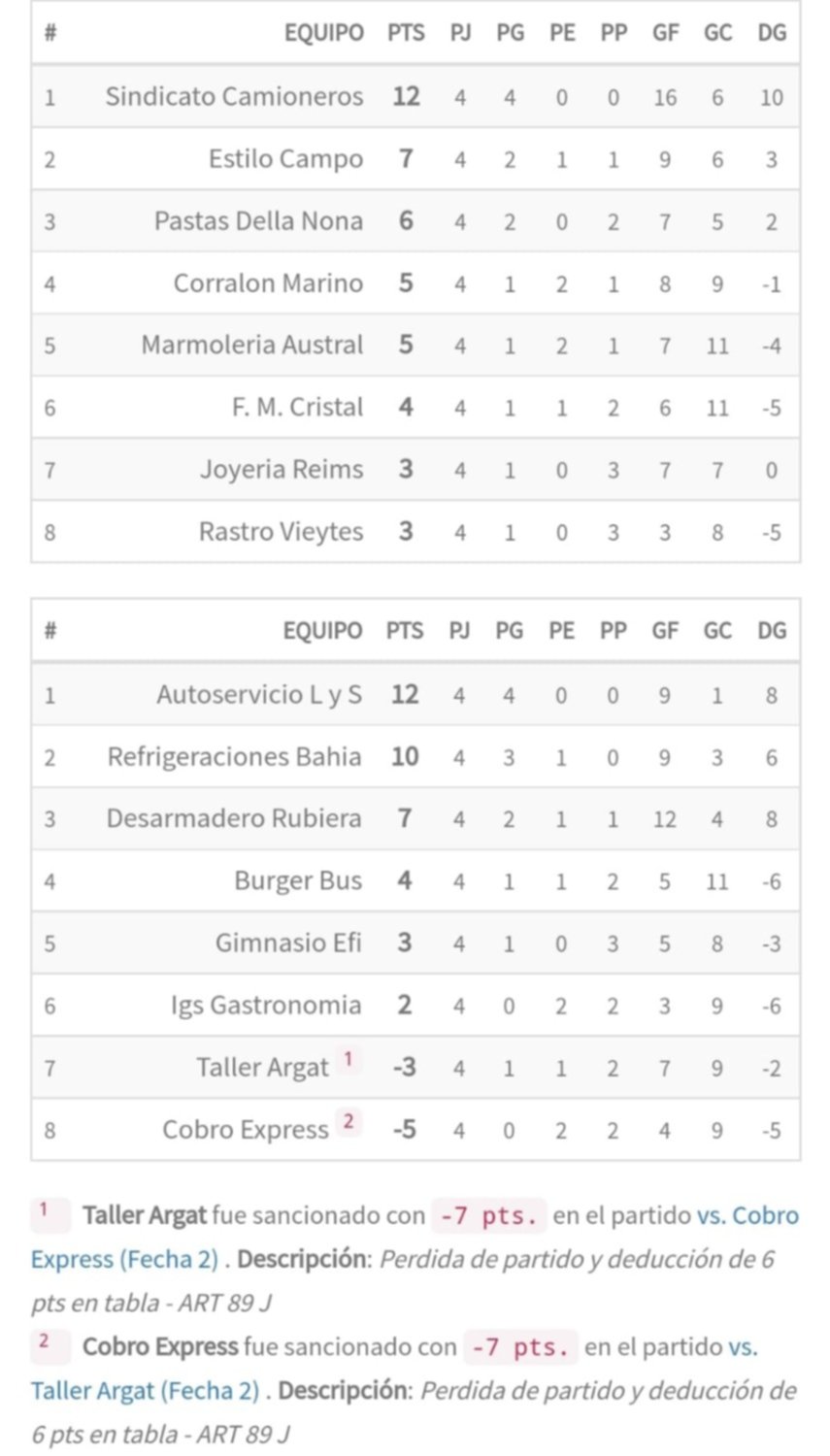Open the vs. Taller Argat (Fecha 2) link
Viewport: 830px width, 1456px height.
pyautogui.click(x=145, y=1391)
